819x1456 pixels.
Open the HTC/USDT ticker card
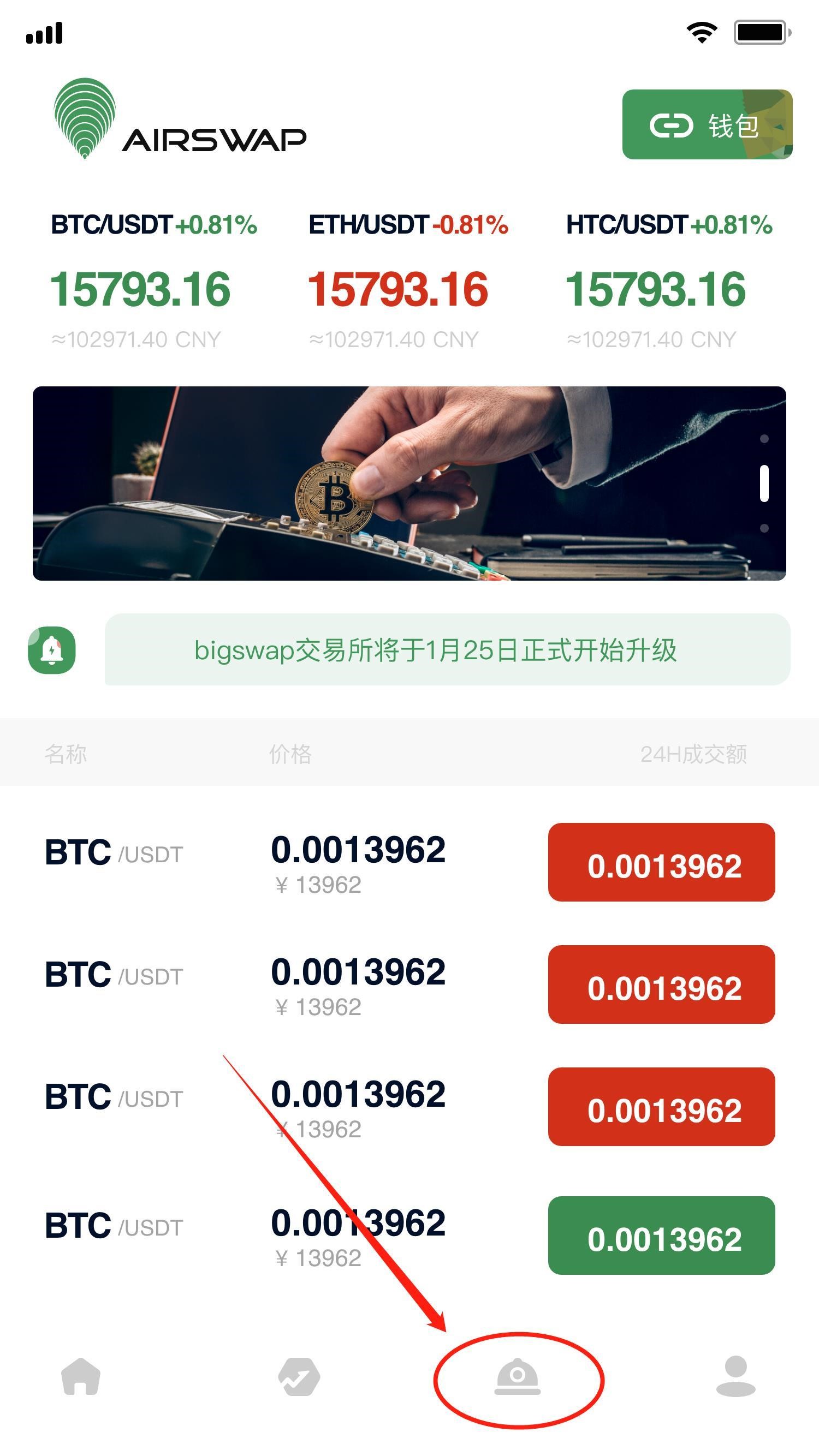[x=667, y=280]
